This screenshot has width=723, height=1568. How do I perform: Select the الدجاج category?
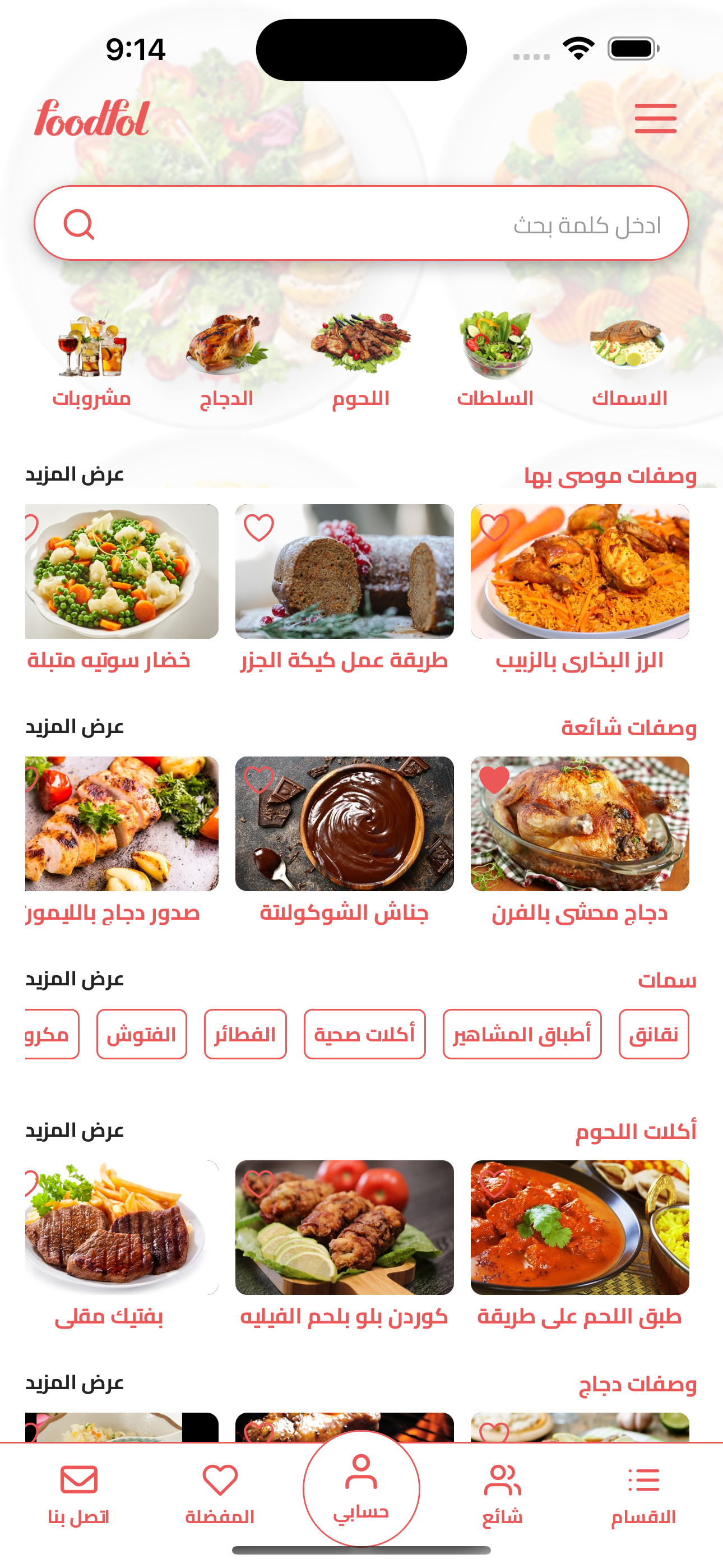[x=226, y=359]
